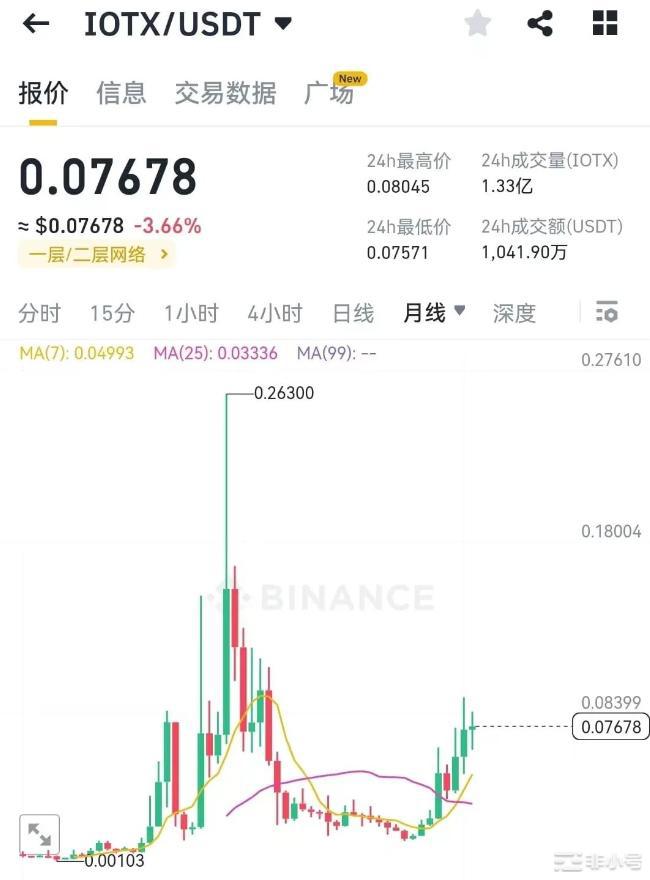
Task: Open chart indicator settings icon
Action: [607, 312]
